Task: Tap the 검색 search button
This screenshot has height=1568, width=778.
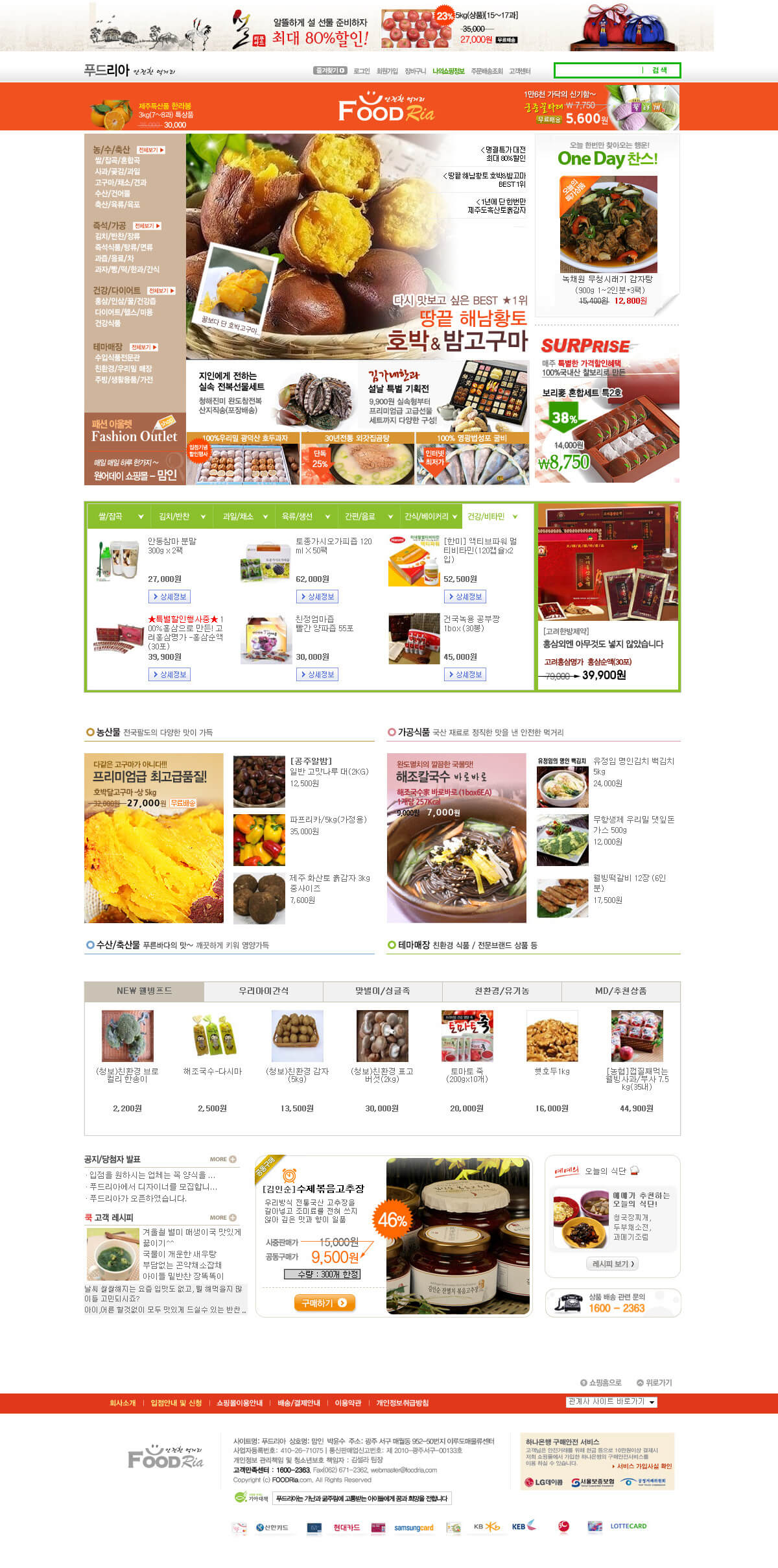Action: point(659,70)
